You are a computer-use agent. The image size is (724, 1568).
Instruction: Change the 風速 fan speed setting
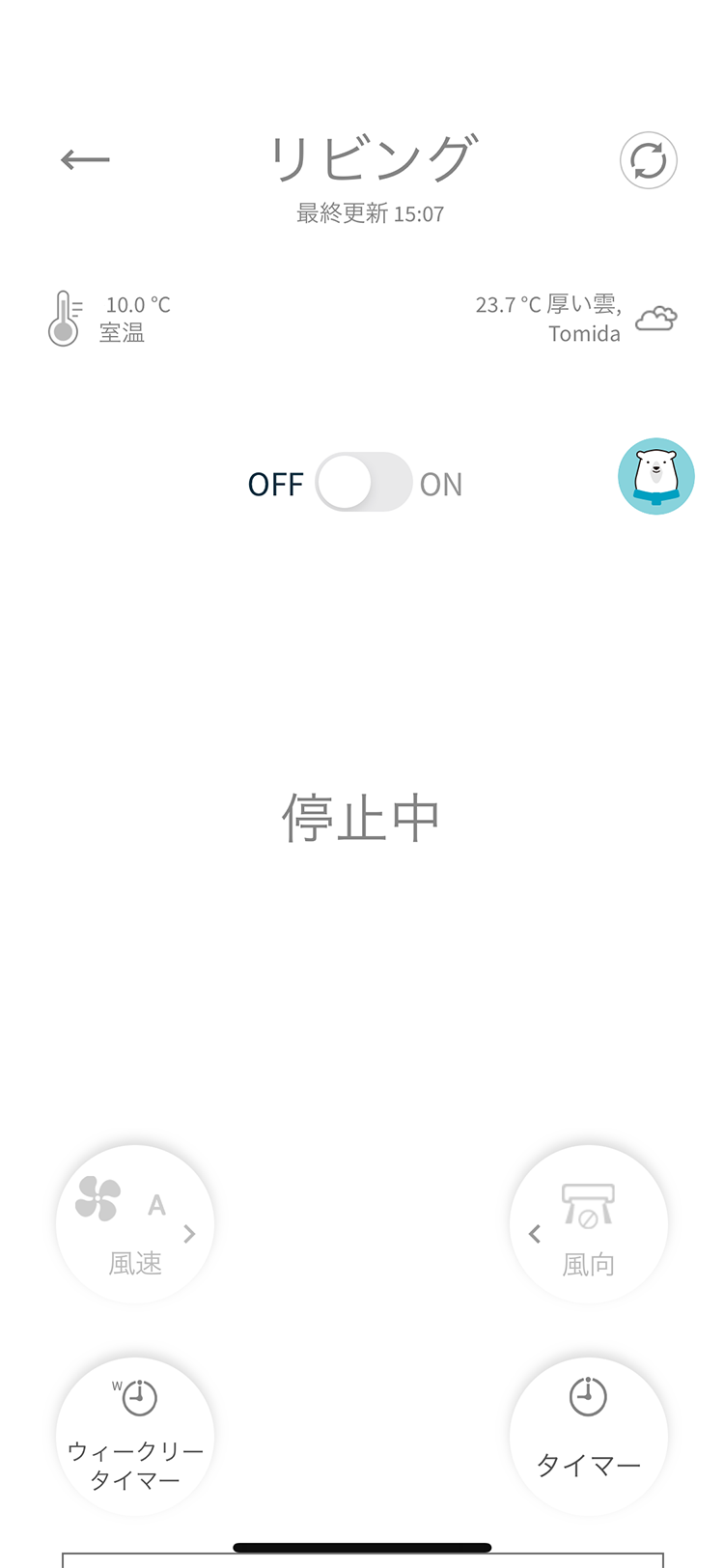pos(135,1224)
